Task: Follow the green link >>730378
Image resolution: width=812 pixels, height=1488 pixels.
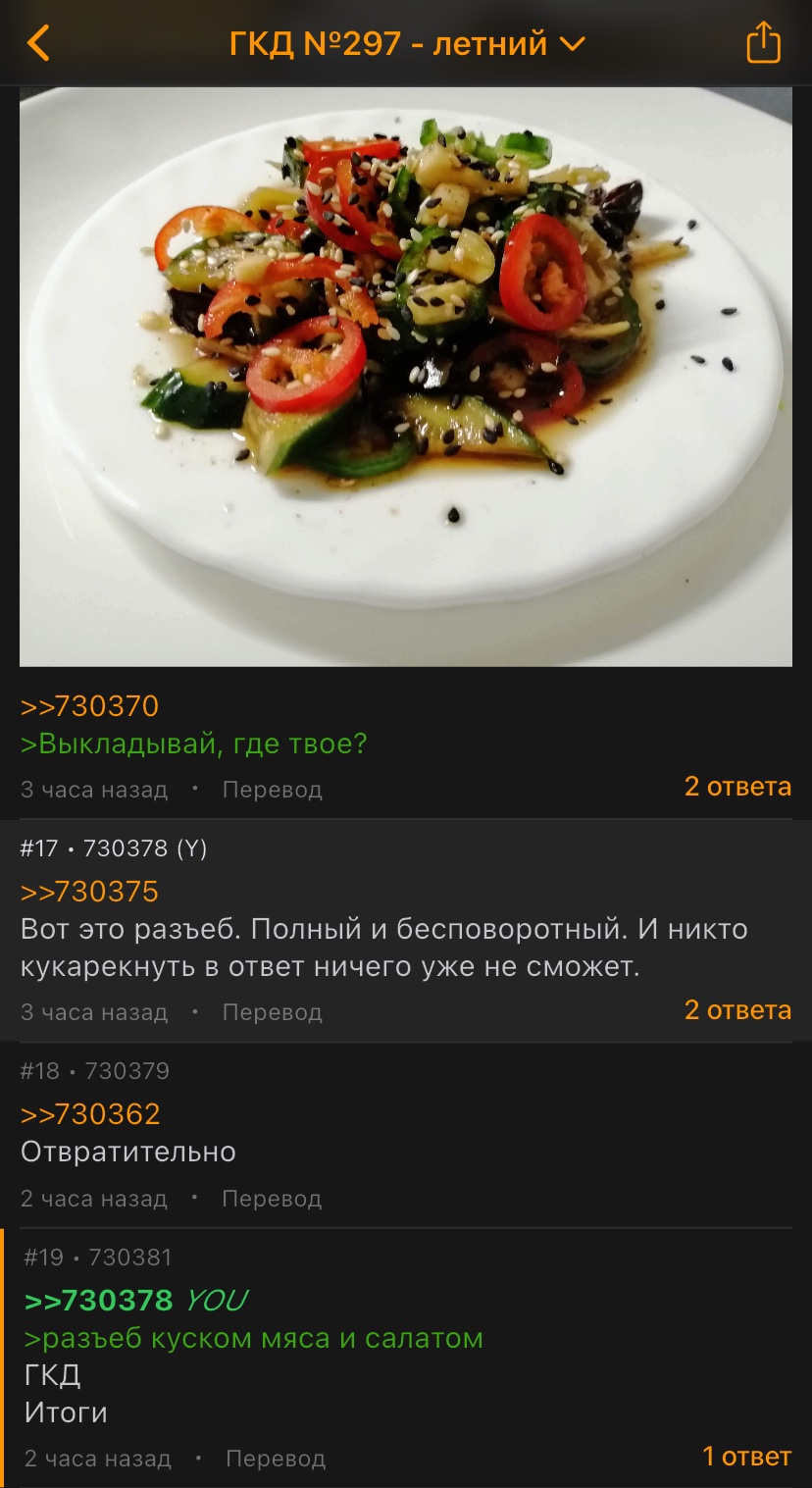Action: point(99,1301)
